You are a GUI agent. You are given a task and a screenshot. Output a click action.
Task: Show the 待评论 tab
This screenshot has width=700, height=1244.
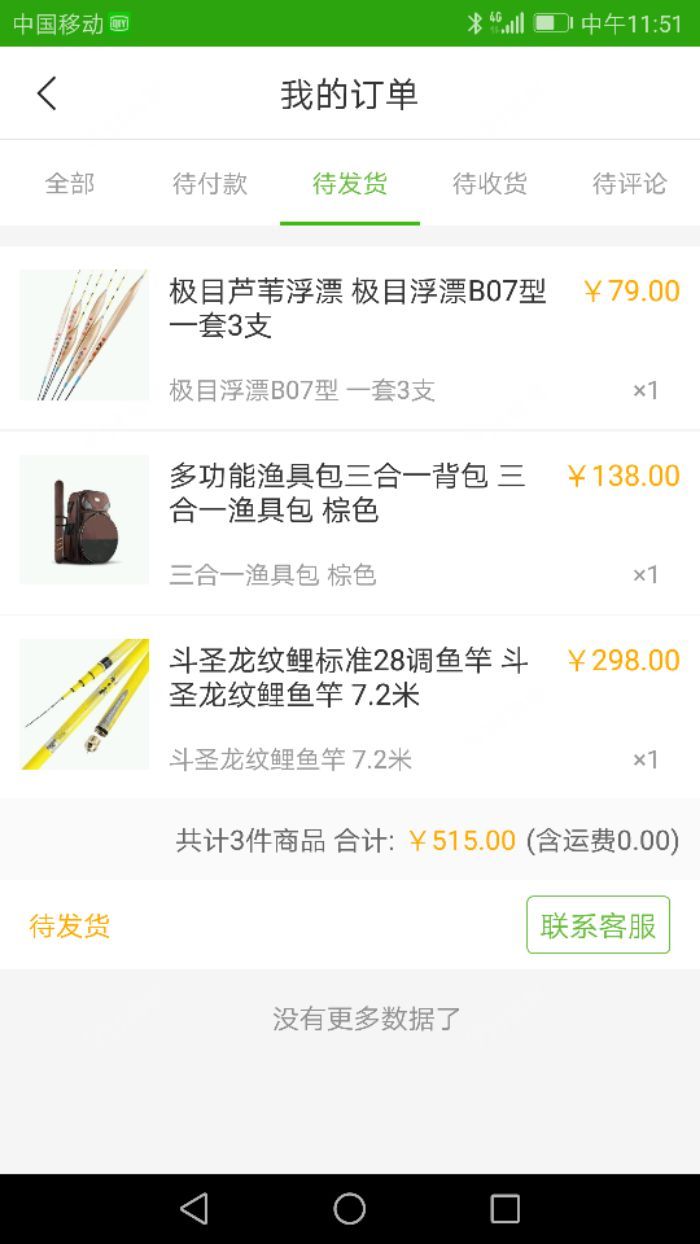click(629, 184)
